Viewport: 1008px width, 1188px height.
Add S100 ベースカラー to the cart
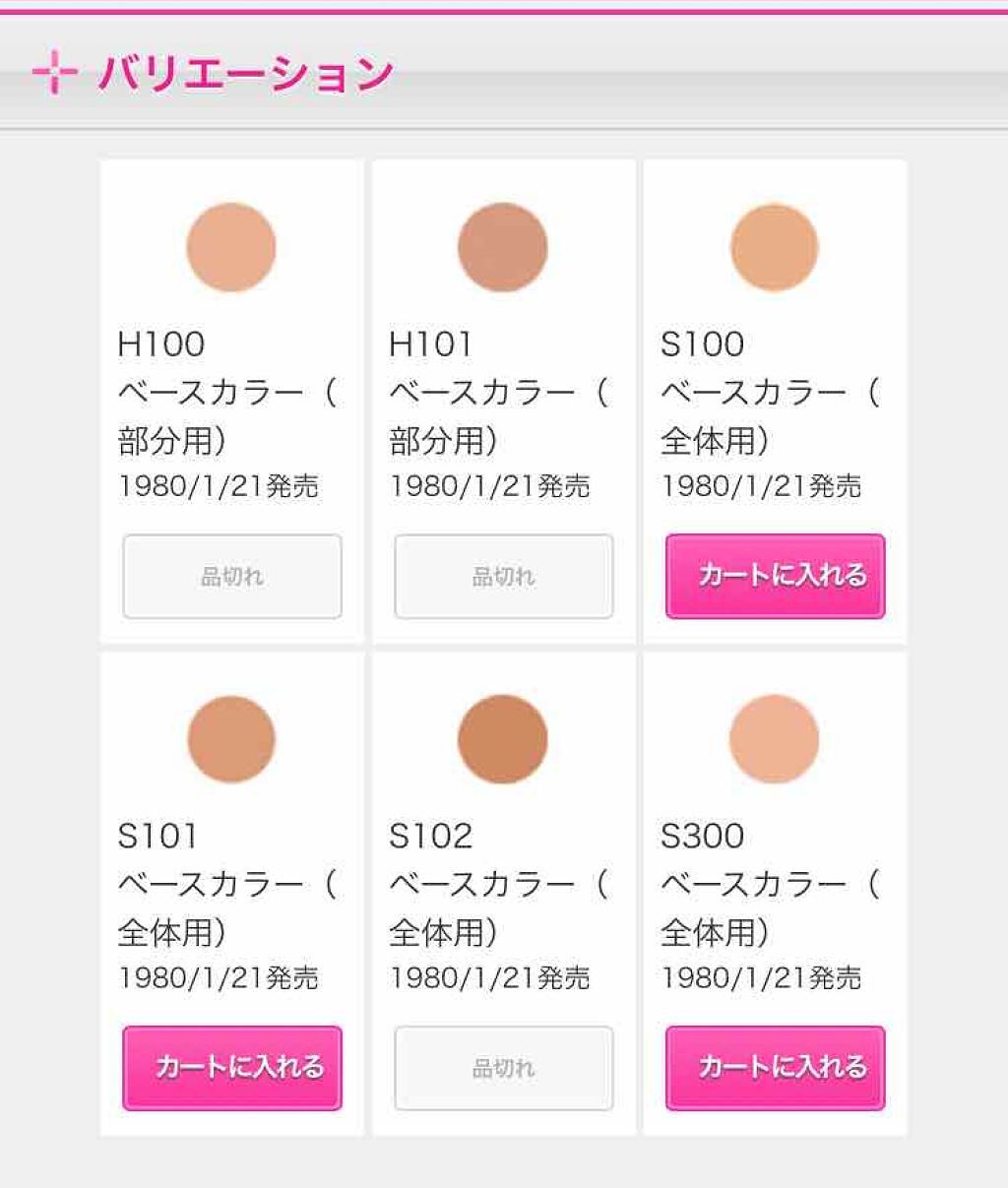[775, 577]
